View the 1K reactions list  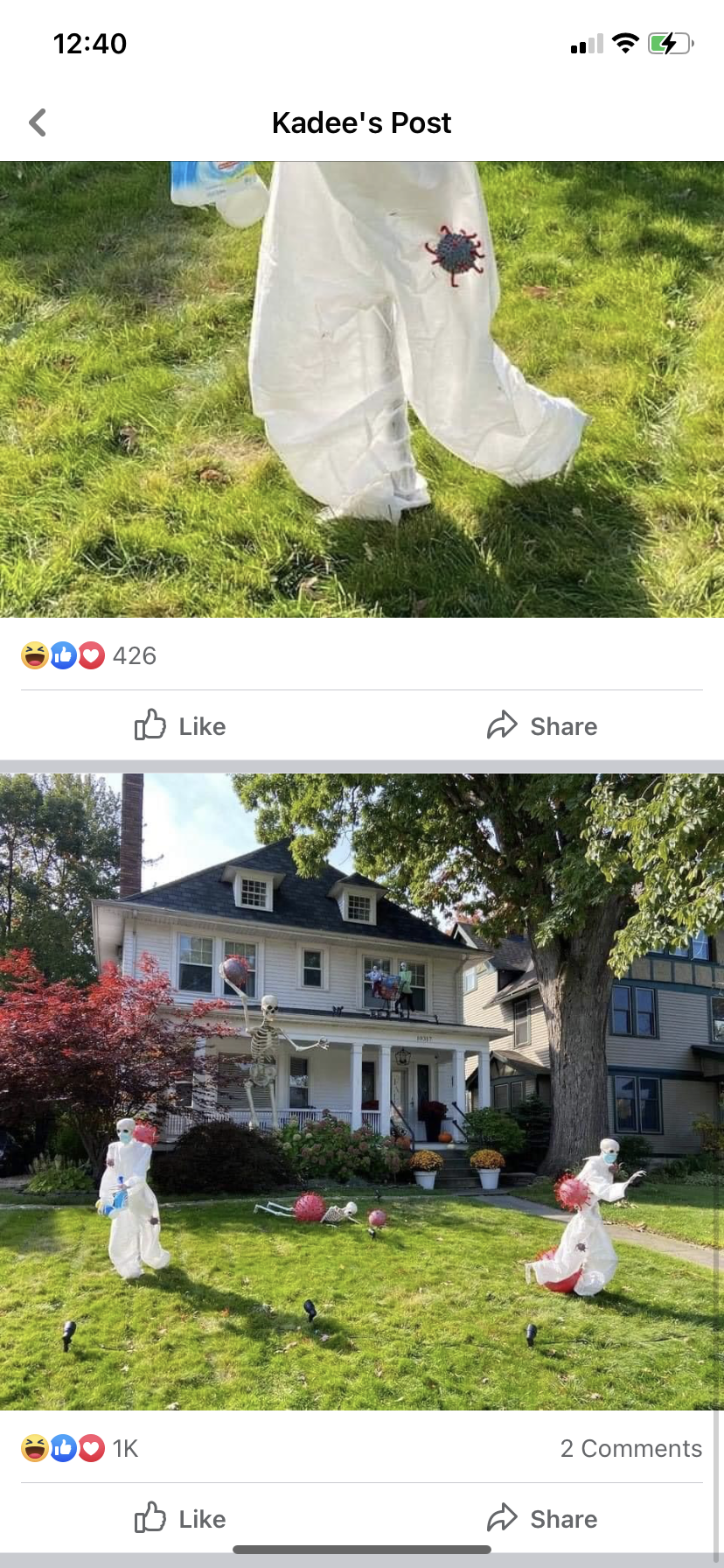pyautogui.click(x=80, y=1448)
